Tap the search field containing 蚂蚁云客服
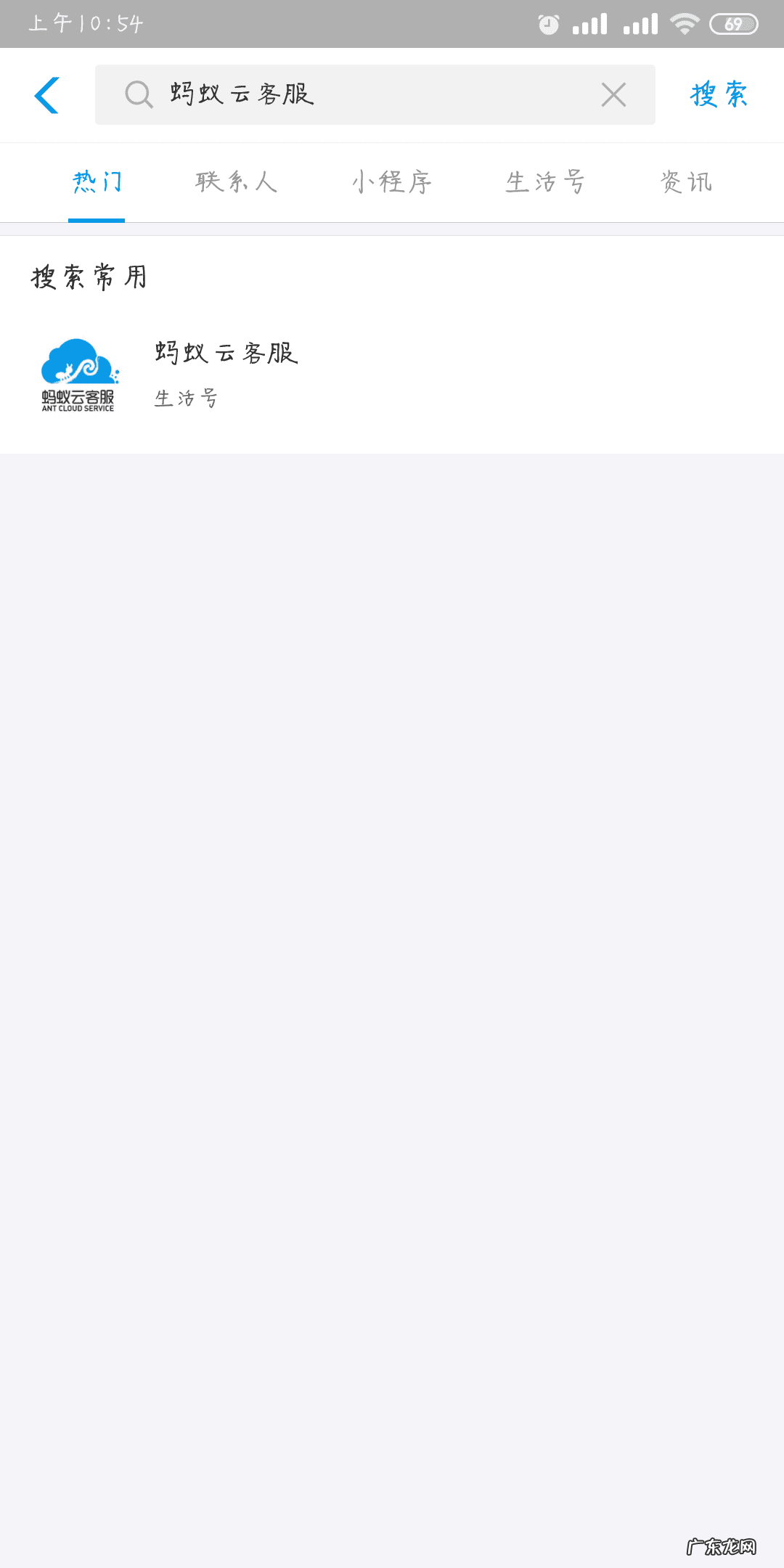 [363, 95]
